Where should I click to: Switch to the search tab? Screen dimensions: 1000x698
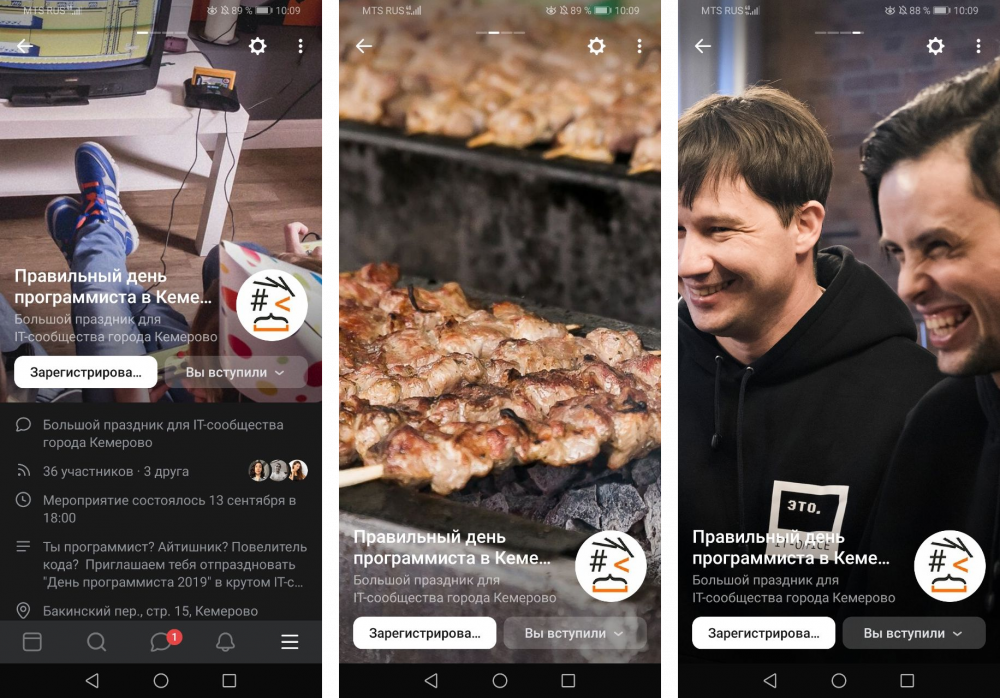pyautogui.click(x=96, y=642)
